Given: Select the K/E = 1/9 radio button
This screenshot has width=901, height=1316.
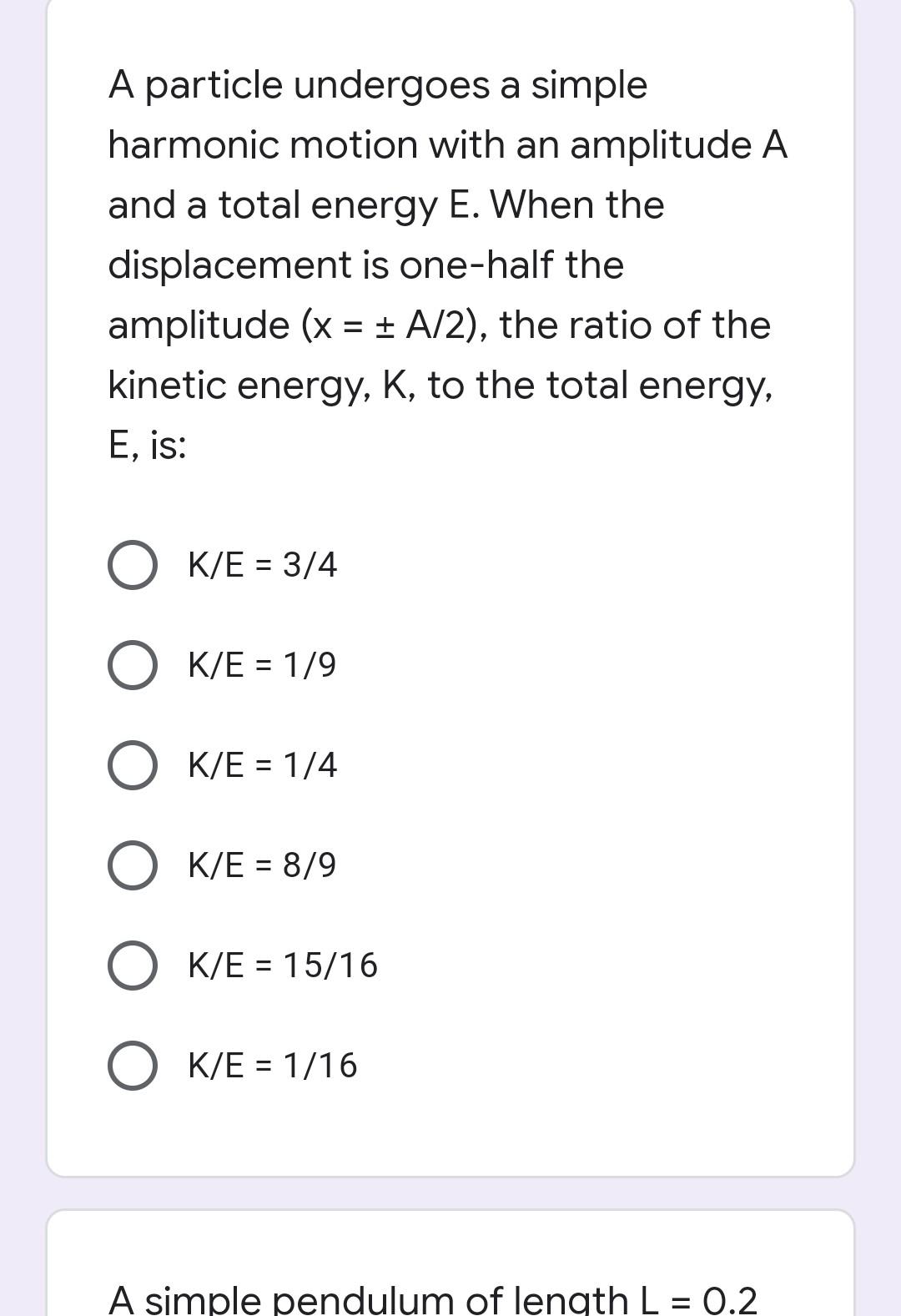Looking at the screenshot, I should tap(133, 664).
